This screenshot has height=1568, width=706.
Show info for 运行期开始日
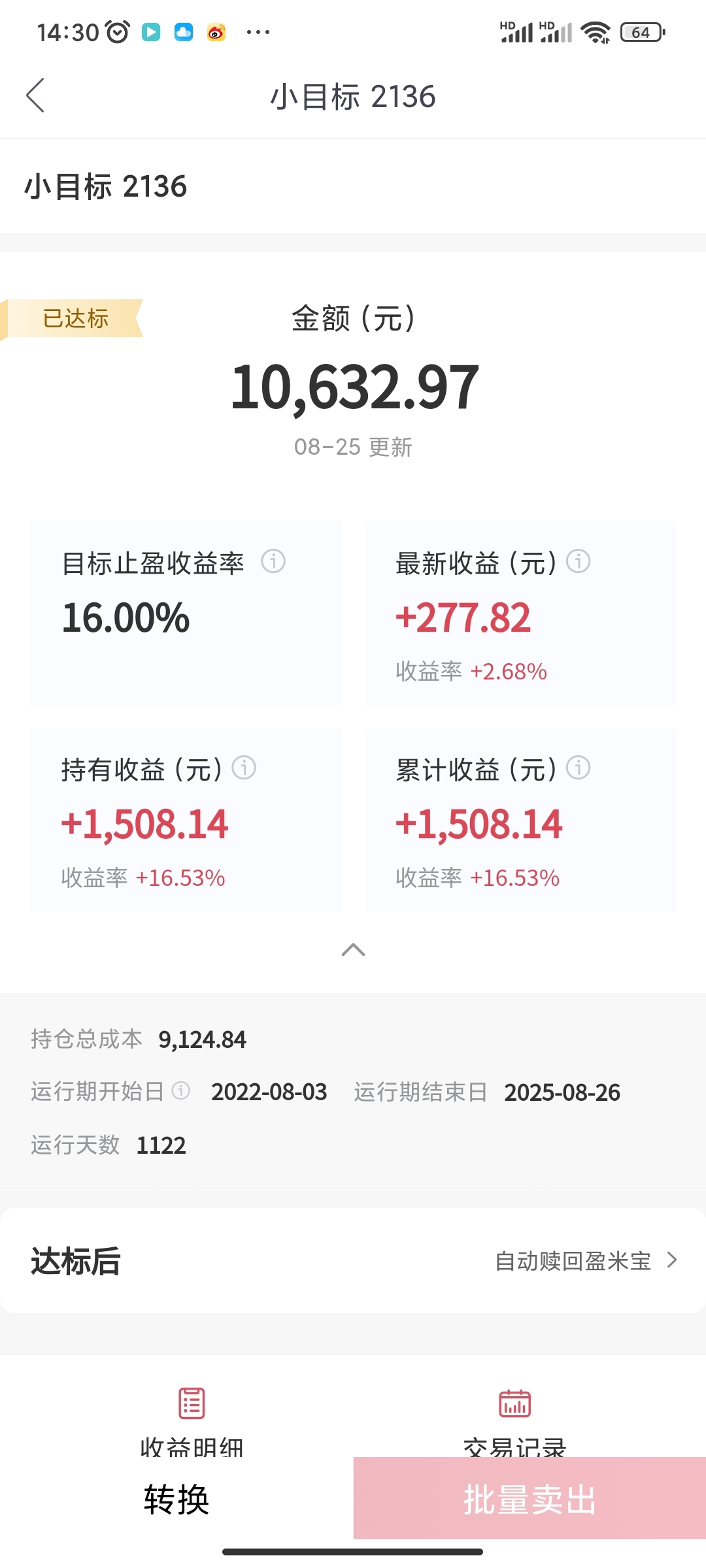point(181,1090)
